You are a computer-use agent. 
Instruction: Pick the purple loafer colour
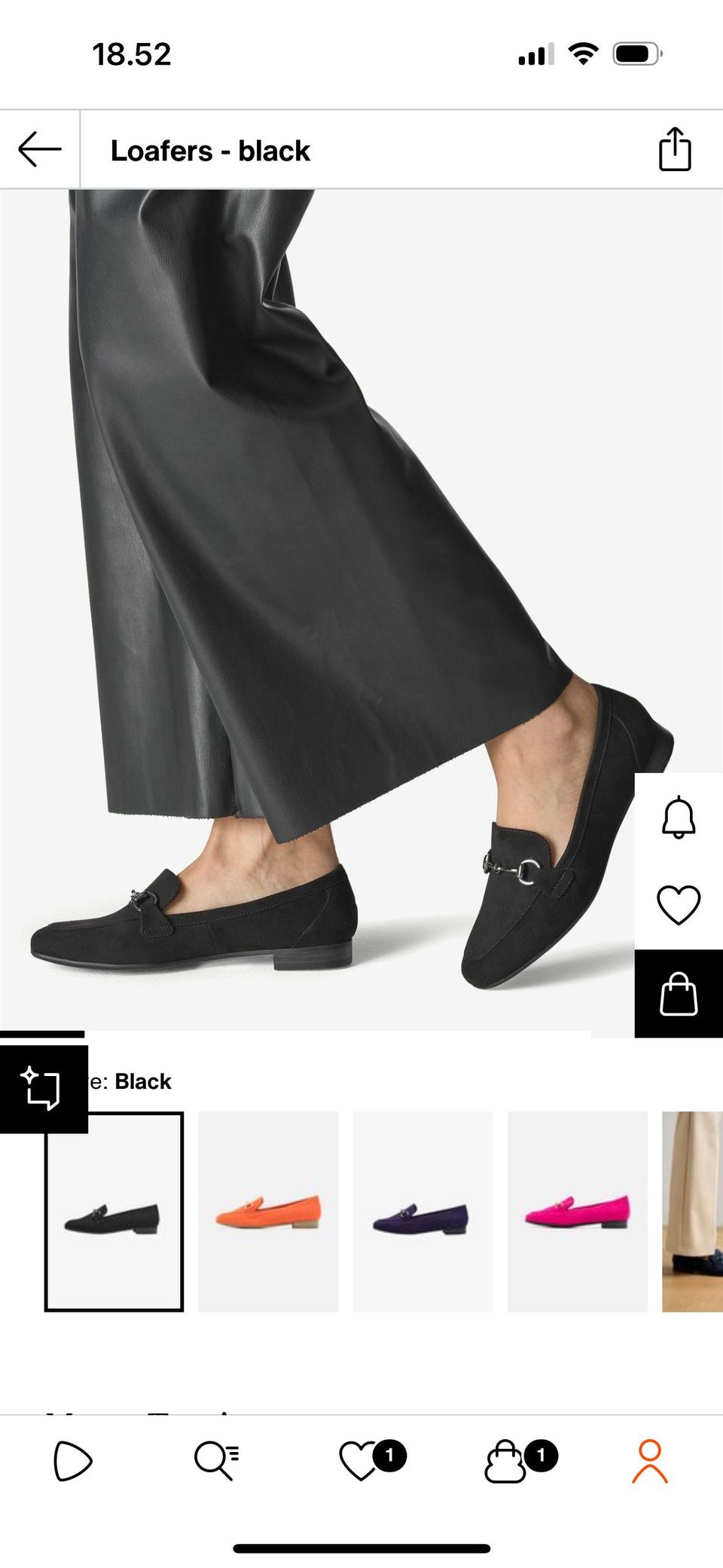pyautogui.click(x=423, y=1212)
